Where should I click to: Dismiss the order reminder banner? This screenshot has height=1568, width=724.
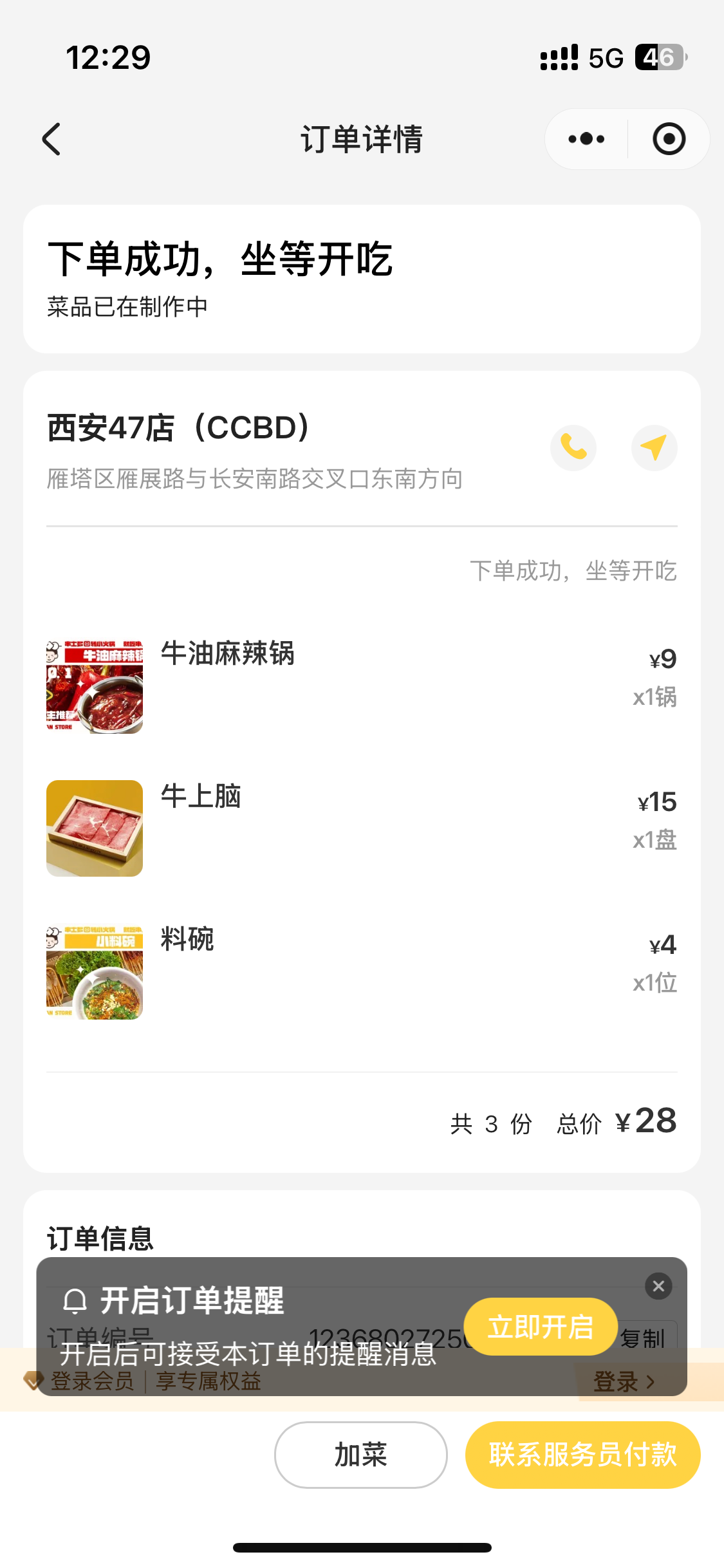658,1286
